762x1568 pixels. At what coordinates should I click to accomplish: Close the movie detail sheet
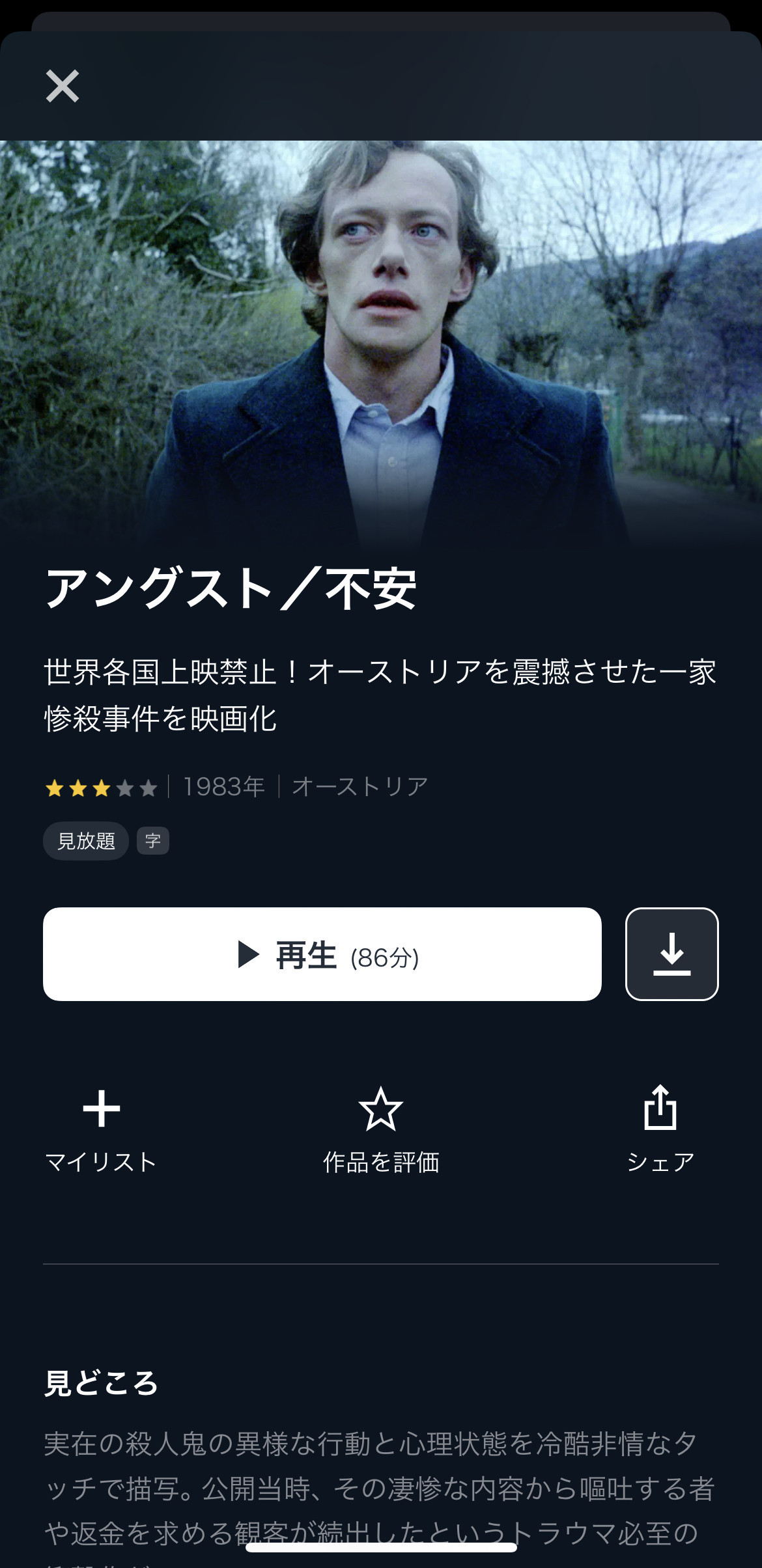click(x=63, y=86)
